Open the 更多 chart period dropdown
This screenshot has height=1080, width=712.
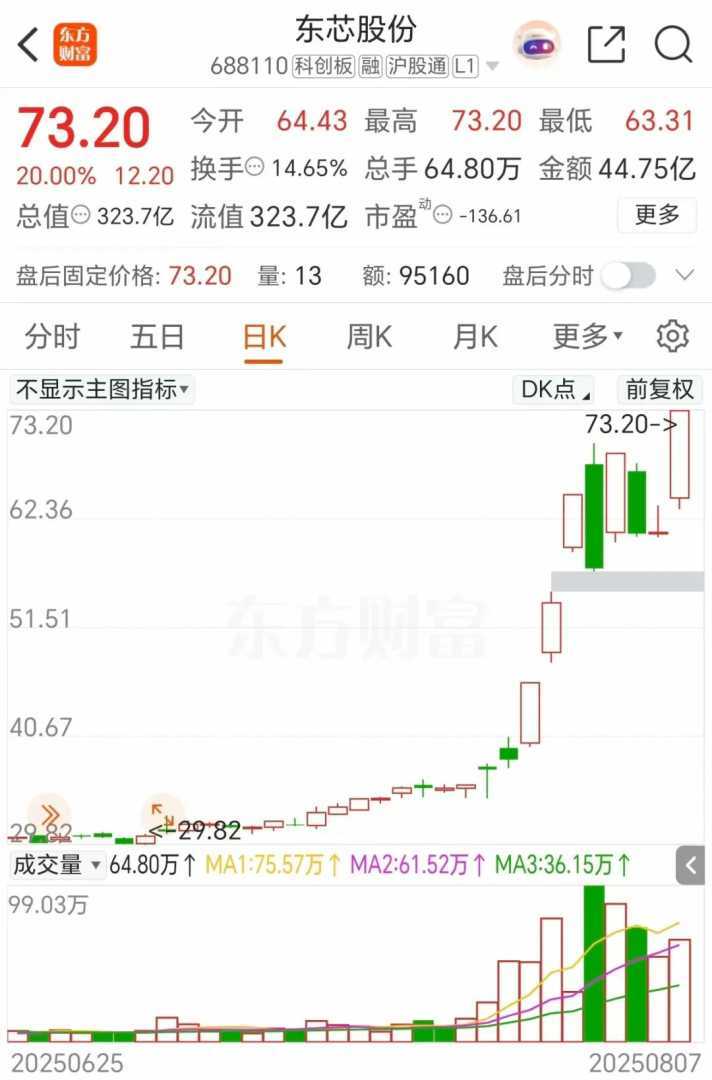(588, 337)
